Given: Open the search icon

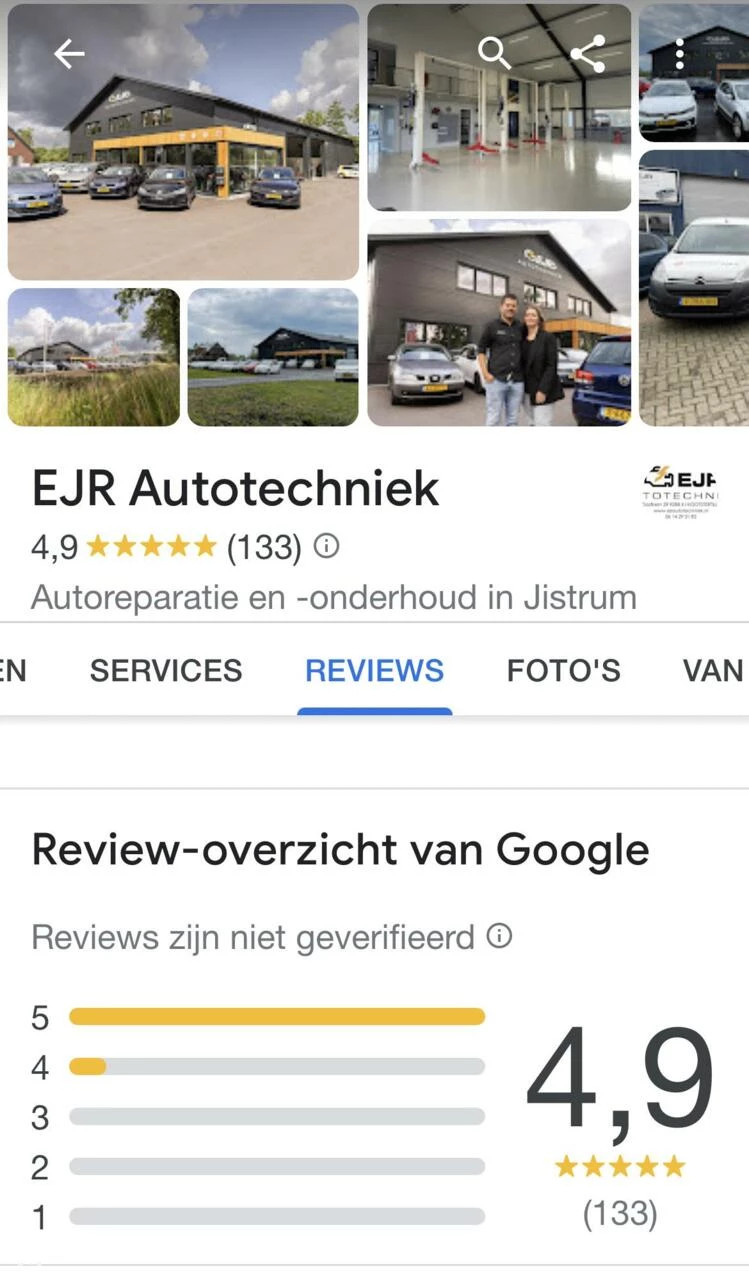Looking at the screenshot, I should 495,53.
